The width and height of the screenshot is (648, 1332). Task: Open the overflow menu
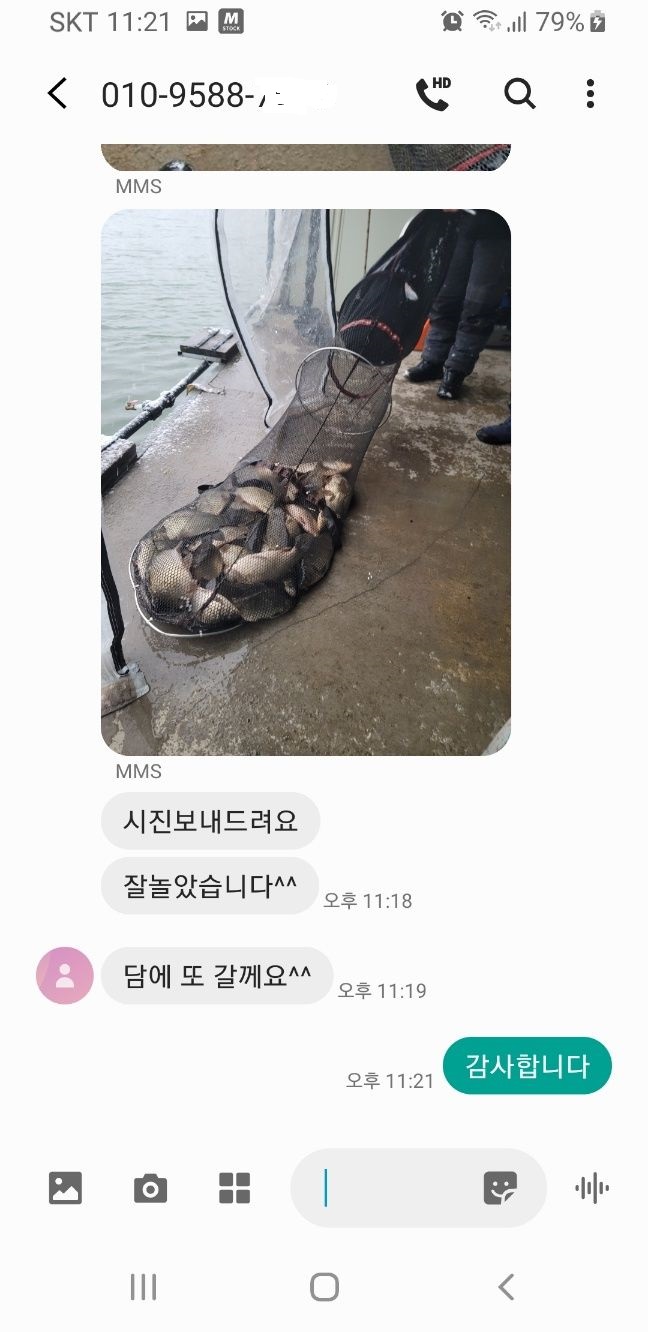click(x=590, y=94)
